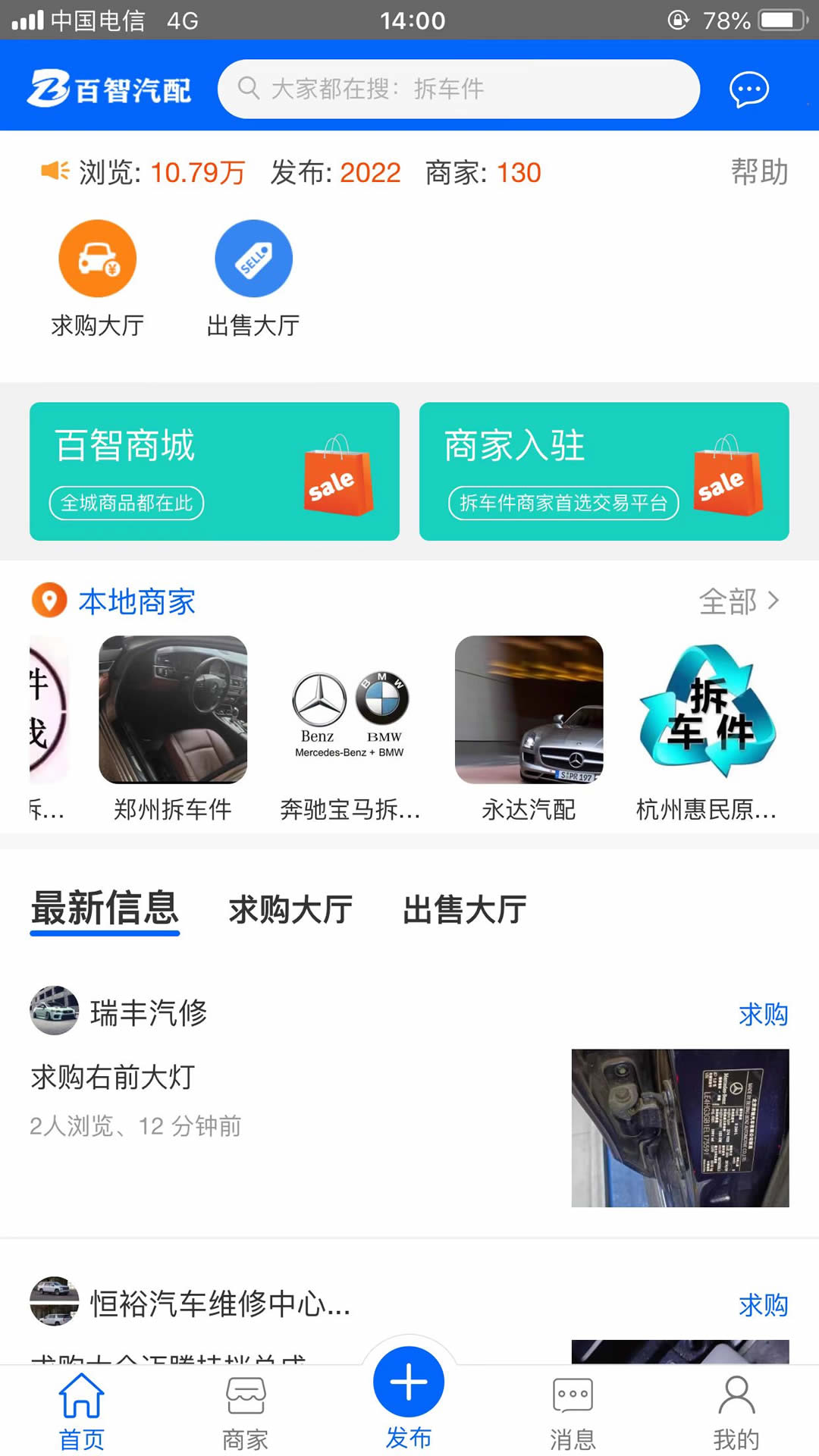Open the 帮助 help link
Screen dimensions: 819x1456
pyautogui.click(x=759, y=172)
